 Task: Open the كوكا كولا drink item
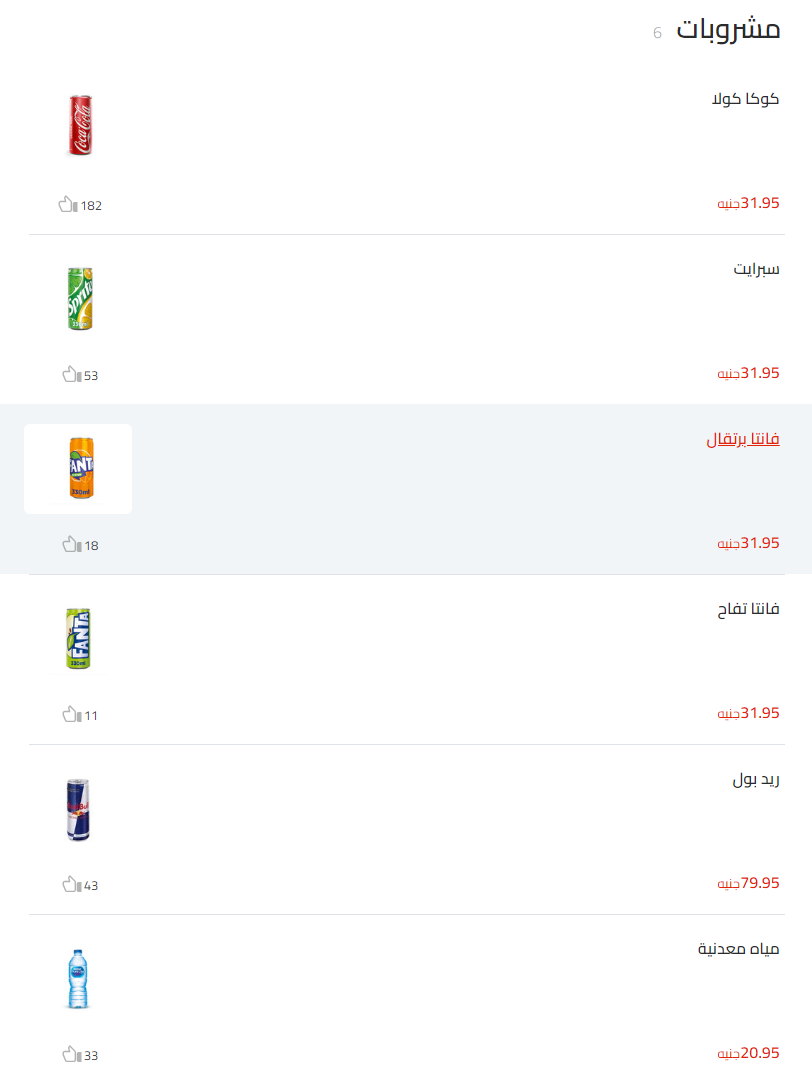coord(745,100)
